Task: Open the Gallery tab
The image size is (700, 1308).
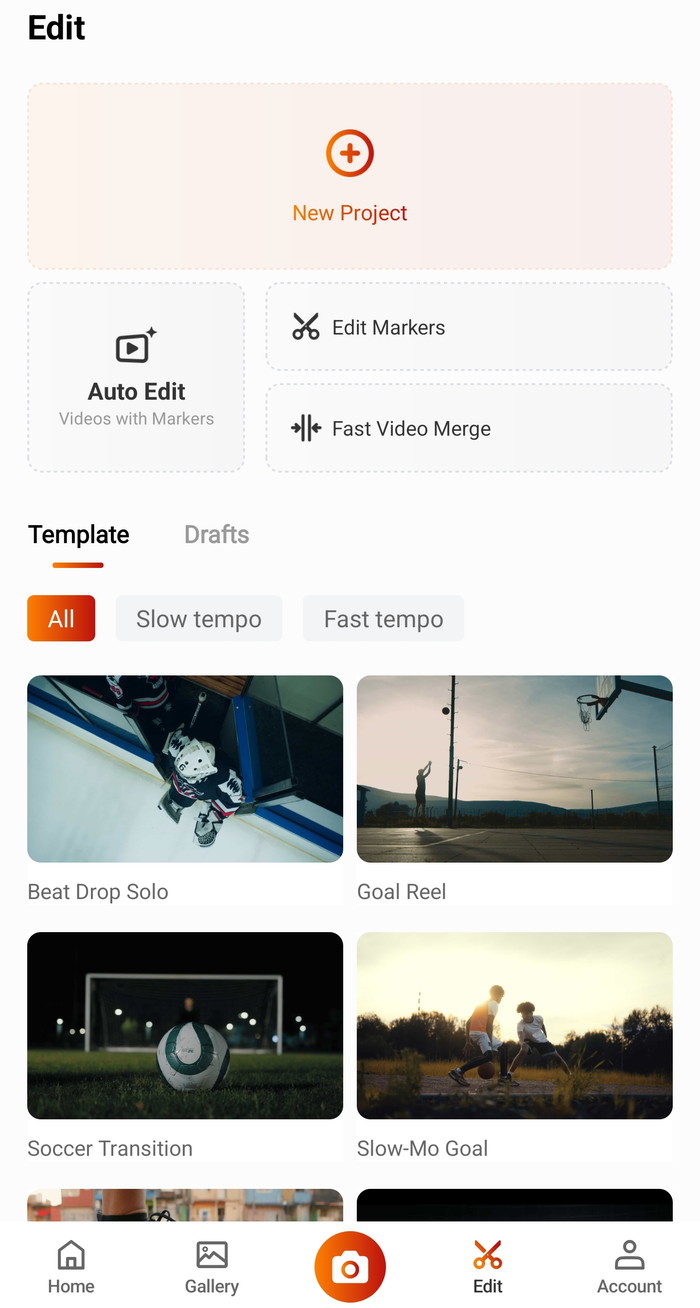Action: coord(212,1267)
